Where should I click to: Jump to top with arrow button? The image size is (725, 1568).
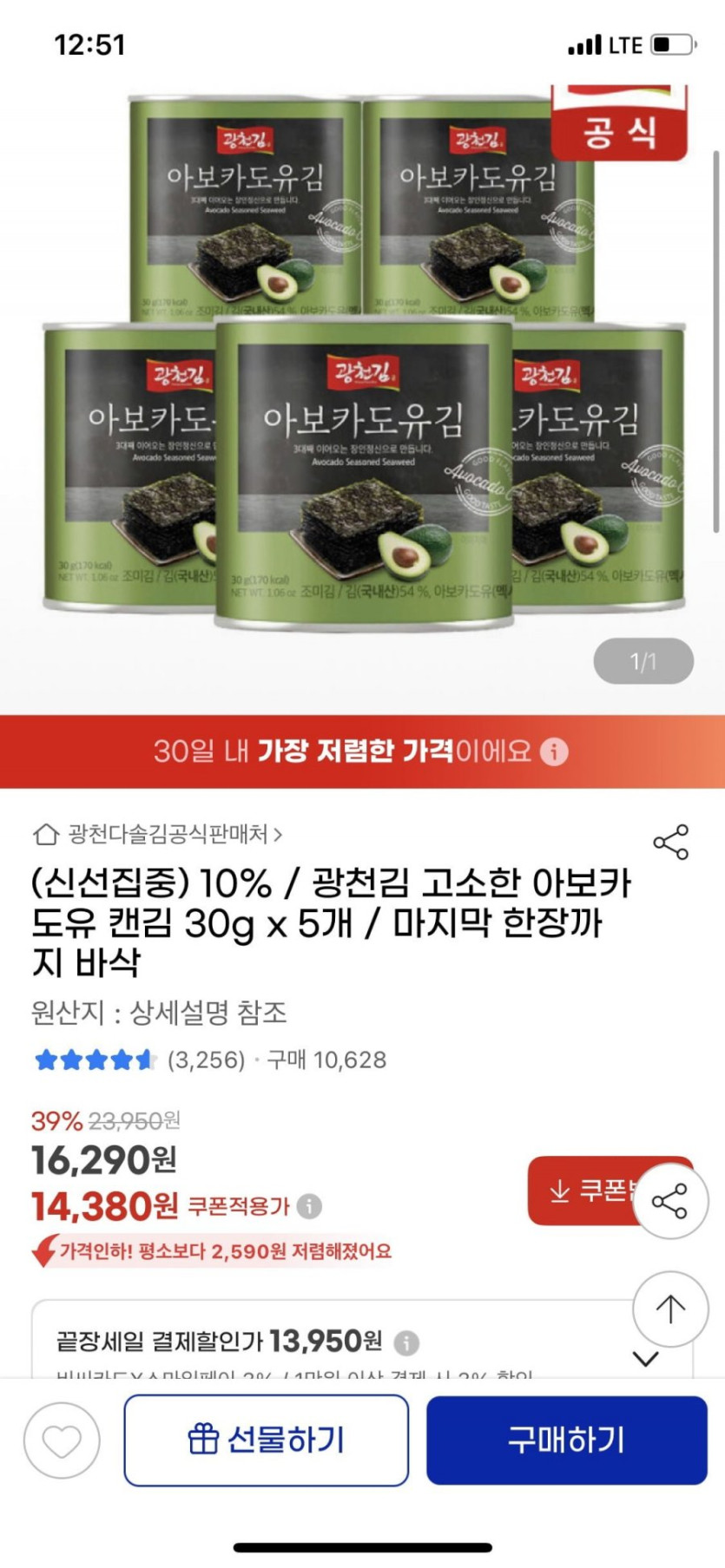pyautogui.click(x=670, y=1309)
